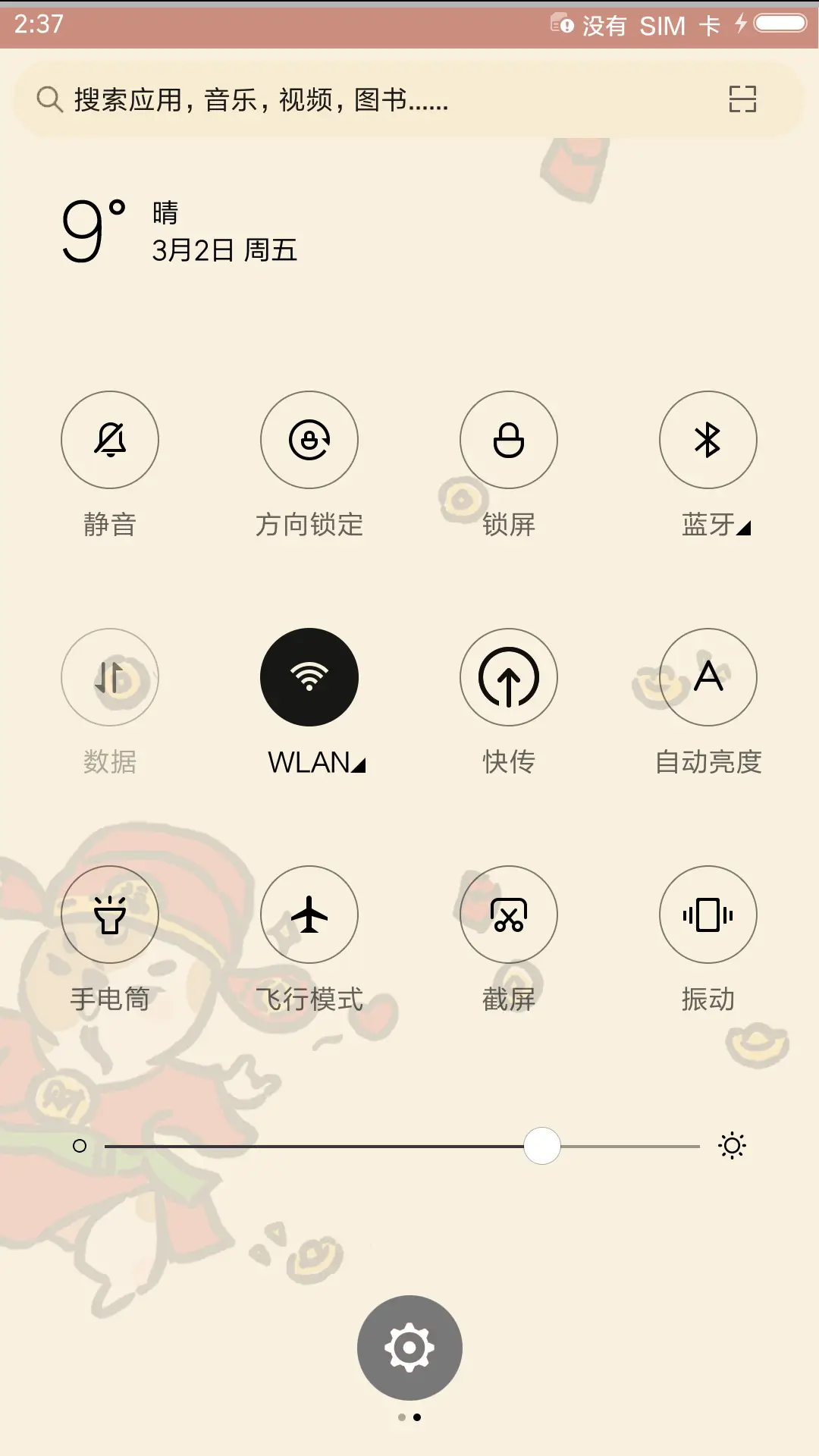Tap the brightness sun icon beside the slider
This screenshot has height=1456, width=819.
(x=732, y=1147)
